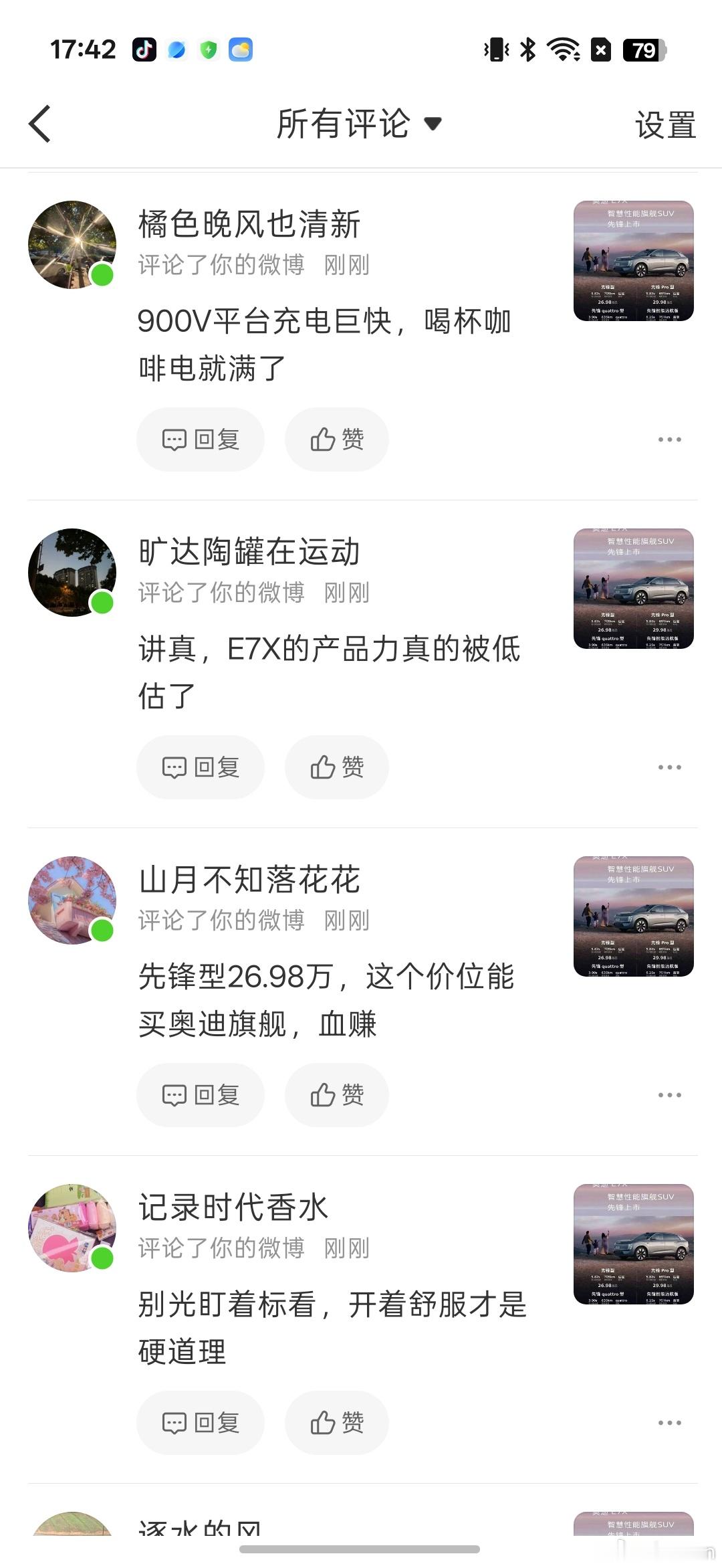Go back using the top-left arrow
The image size is (722, 1568).
point(40,124)
